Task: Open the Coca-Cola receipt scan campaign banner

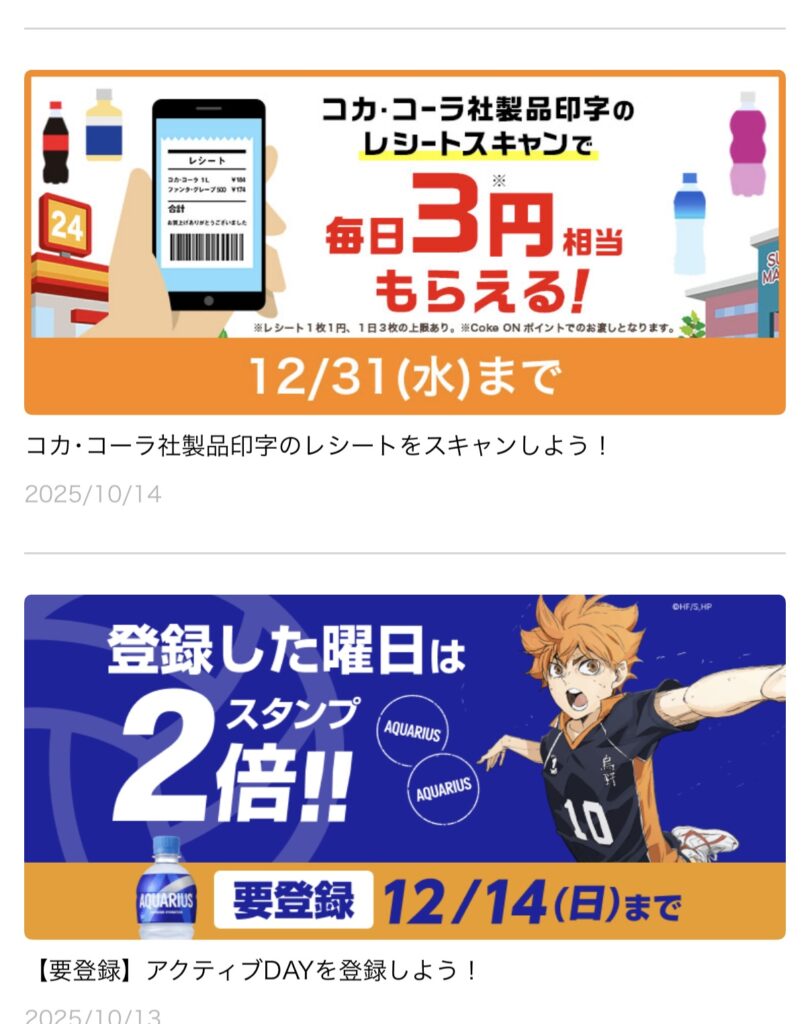Action: click(404, 242)
